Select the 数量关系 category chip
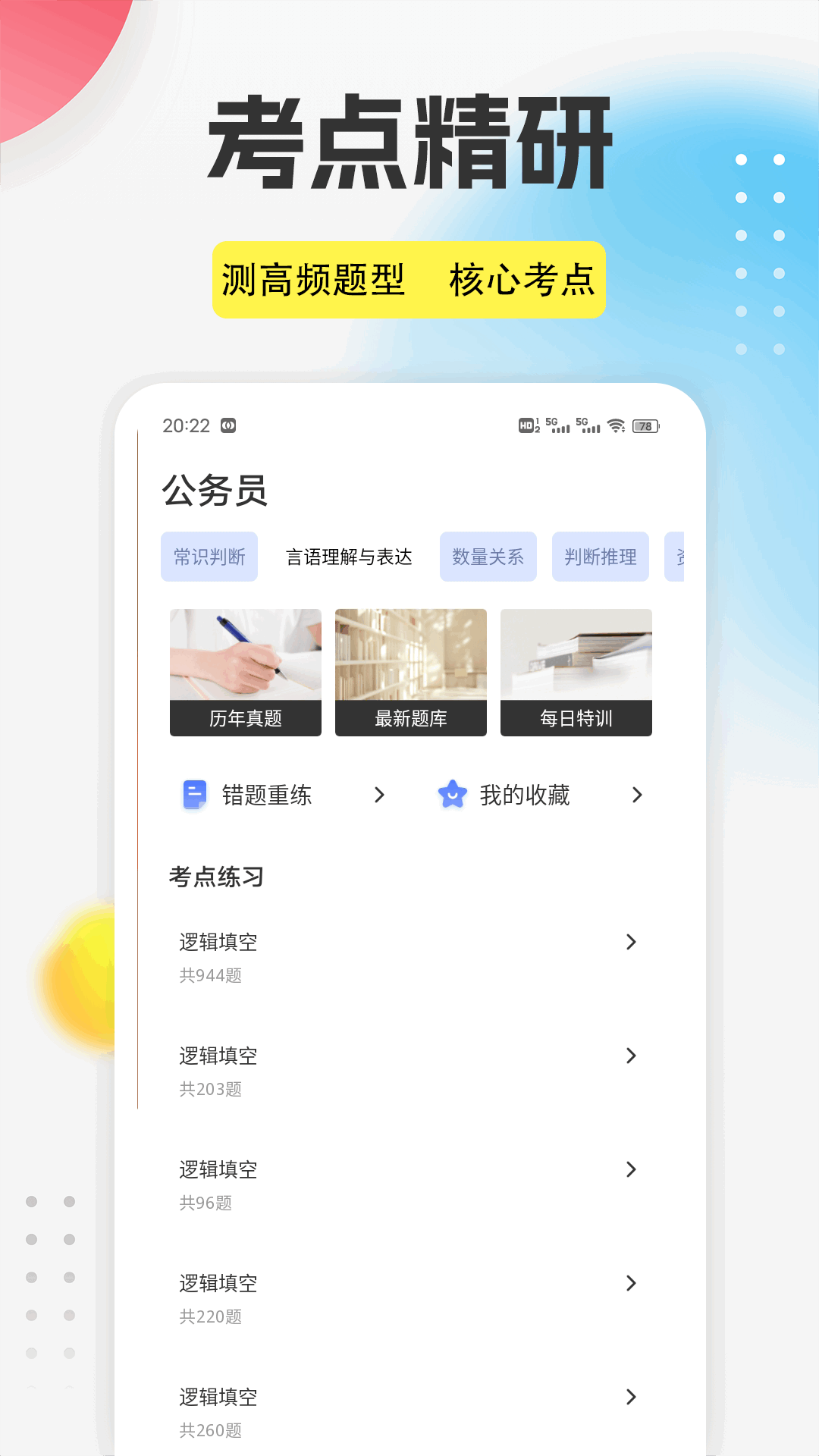Image resolution: width=819 pixels, height=1456 pixels. click(488, 557)
